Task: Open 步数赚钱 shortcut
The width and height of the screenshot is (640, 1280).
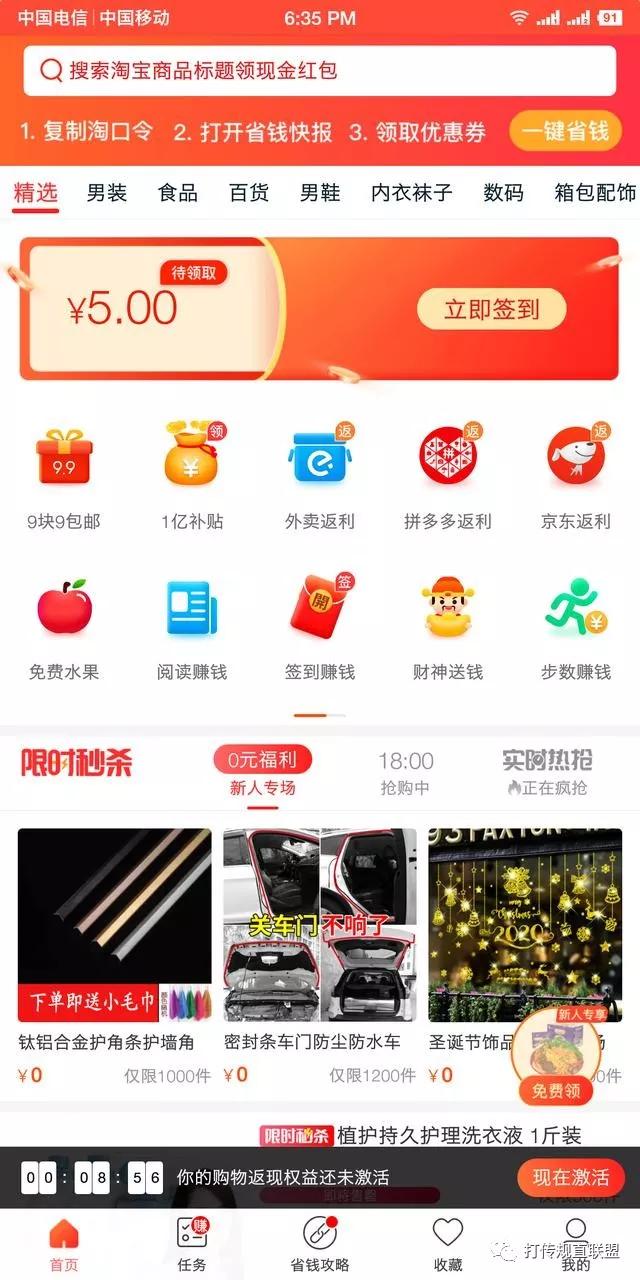Action: pyautogui.click(x=576, y=625)
